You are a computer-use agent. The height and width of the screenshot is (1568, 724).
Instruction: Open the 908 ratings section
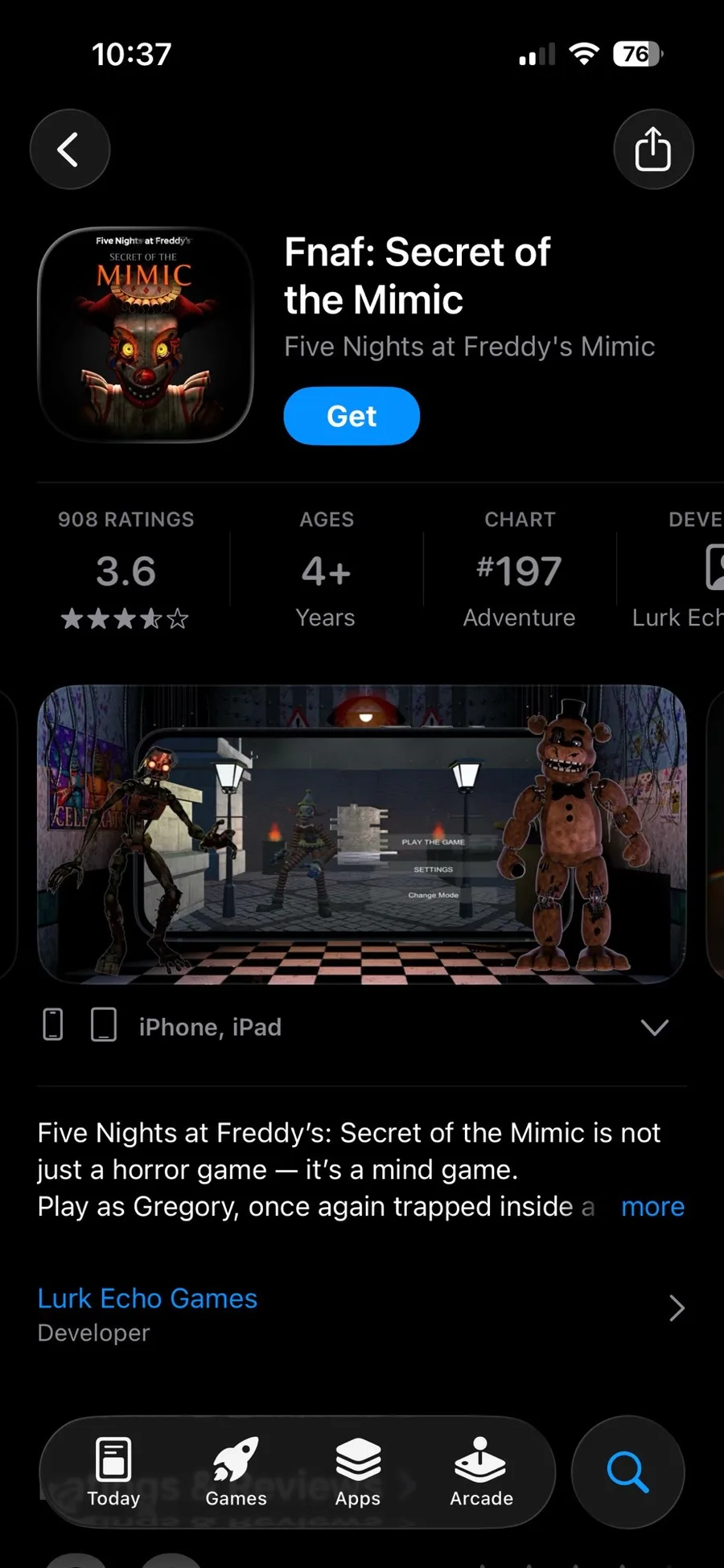(125, 569)
